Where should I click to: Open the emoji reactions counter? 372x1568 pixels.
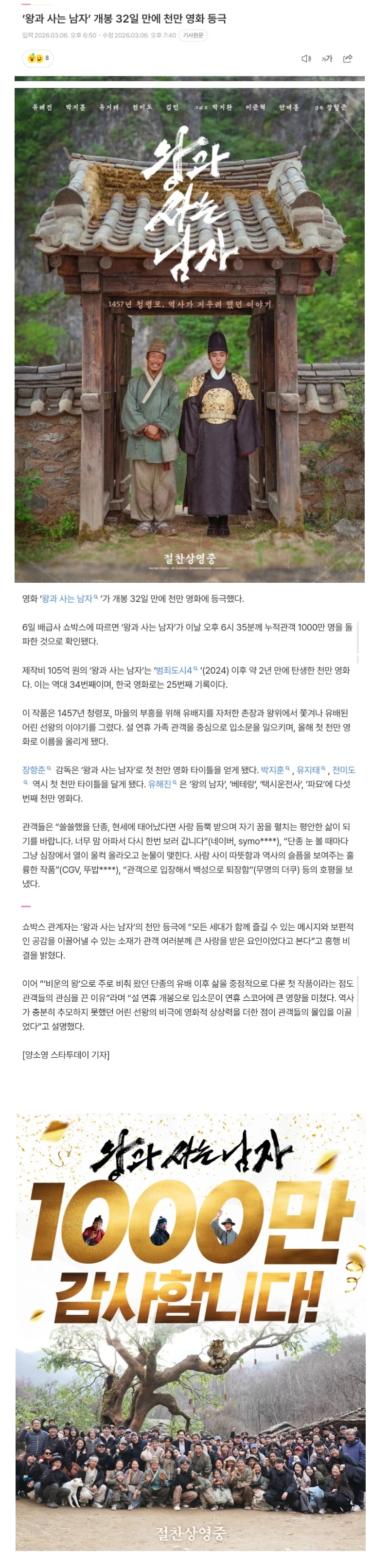[38, 58]
